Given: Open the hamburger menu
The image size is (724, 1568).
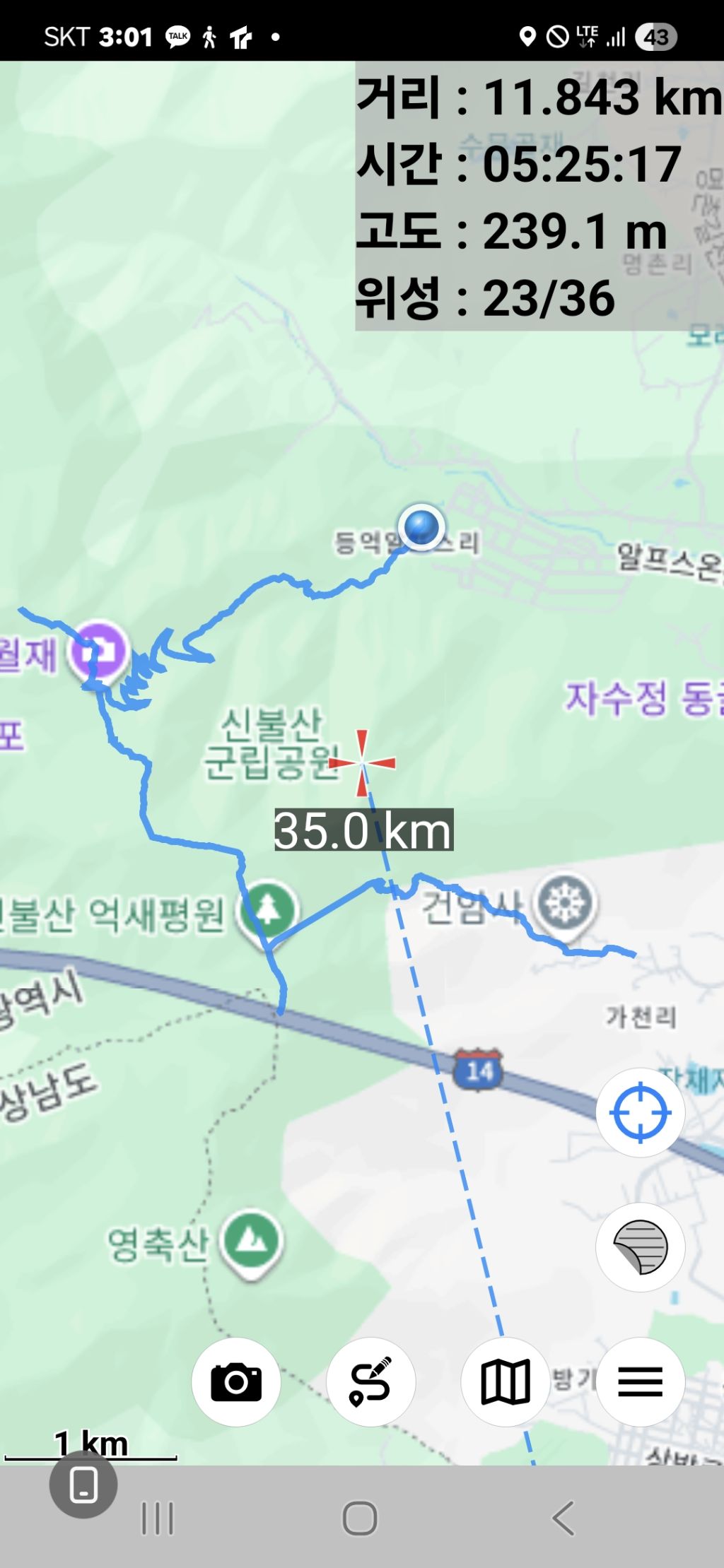Looking at the screenshot, I should click(640, 1381).
